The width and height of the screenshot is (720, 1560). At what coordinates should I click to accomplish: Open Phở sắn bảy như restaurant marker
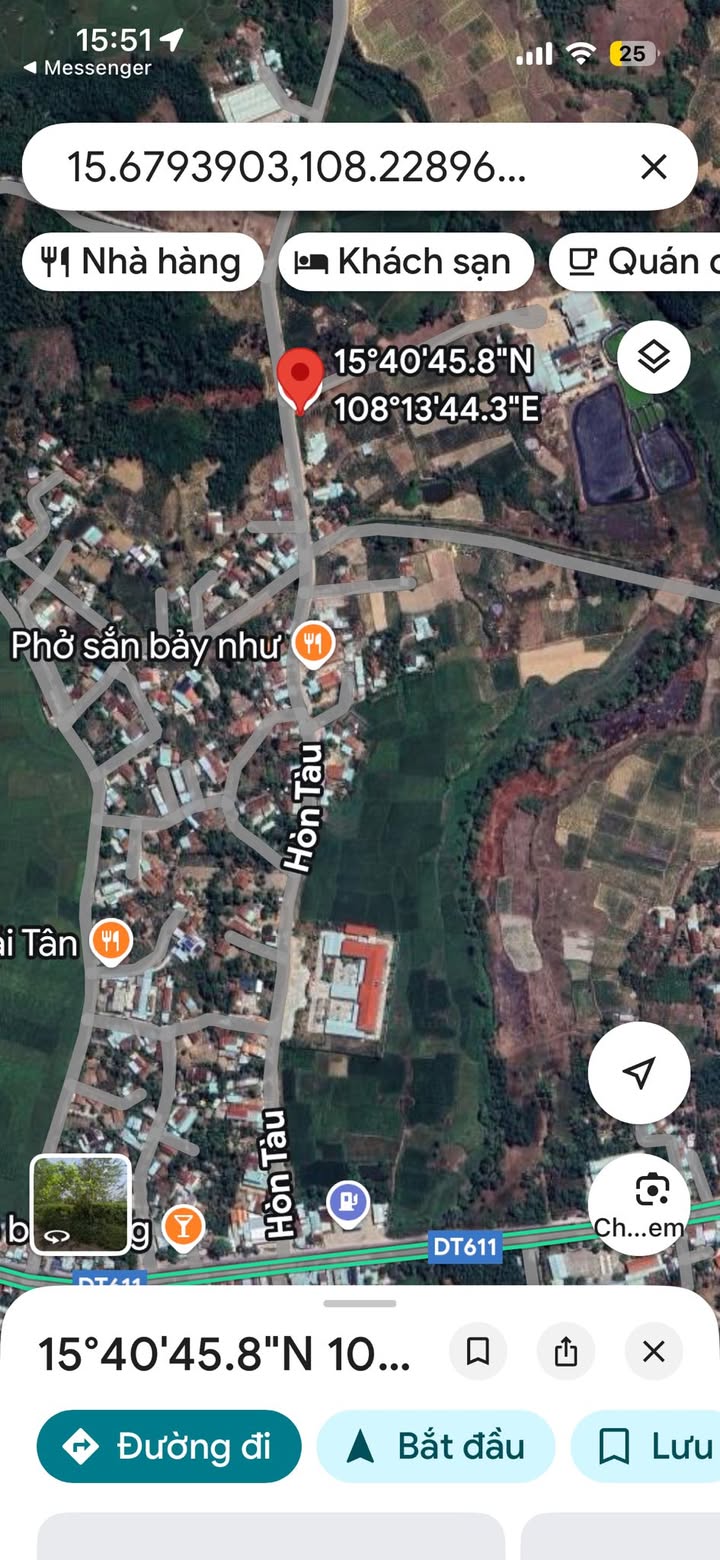(313, 645)
